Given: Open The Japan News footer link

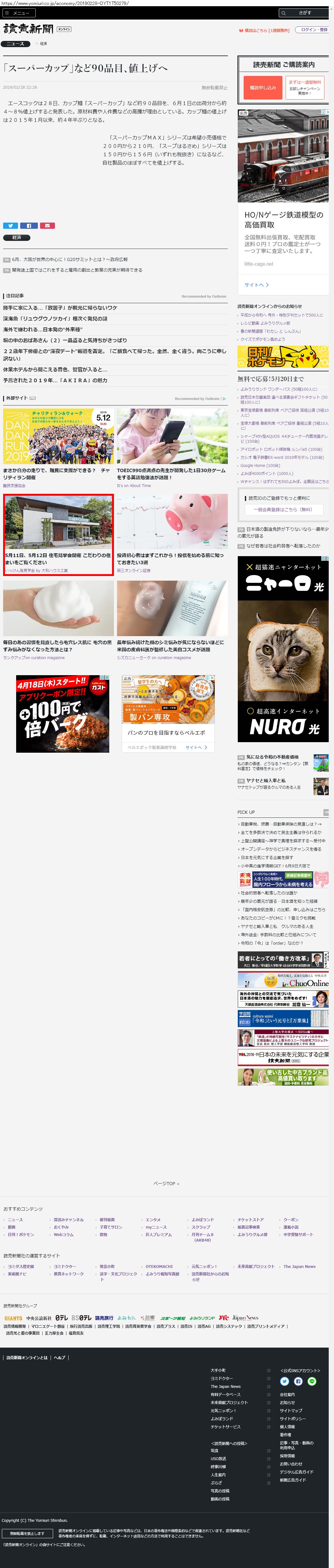Looking at the screenshot, I should [x=299, y=1267].
